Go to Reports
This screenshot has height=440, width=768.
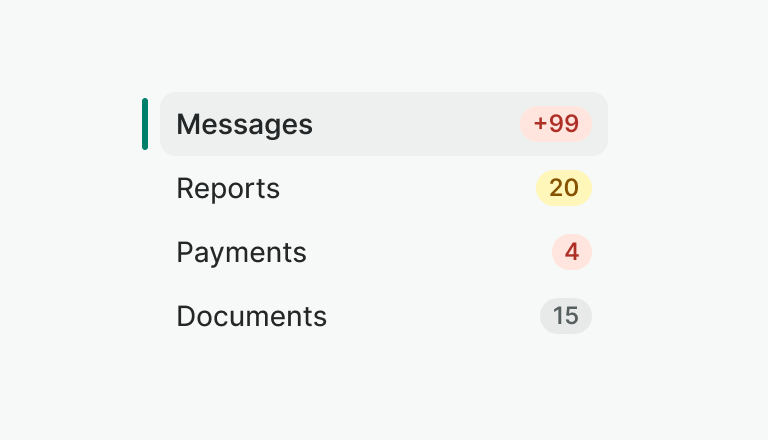229,188
